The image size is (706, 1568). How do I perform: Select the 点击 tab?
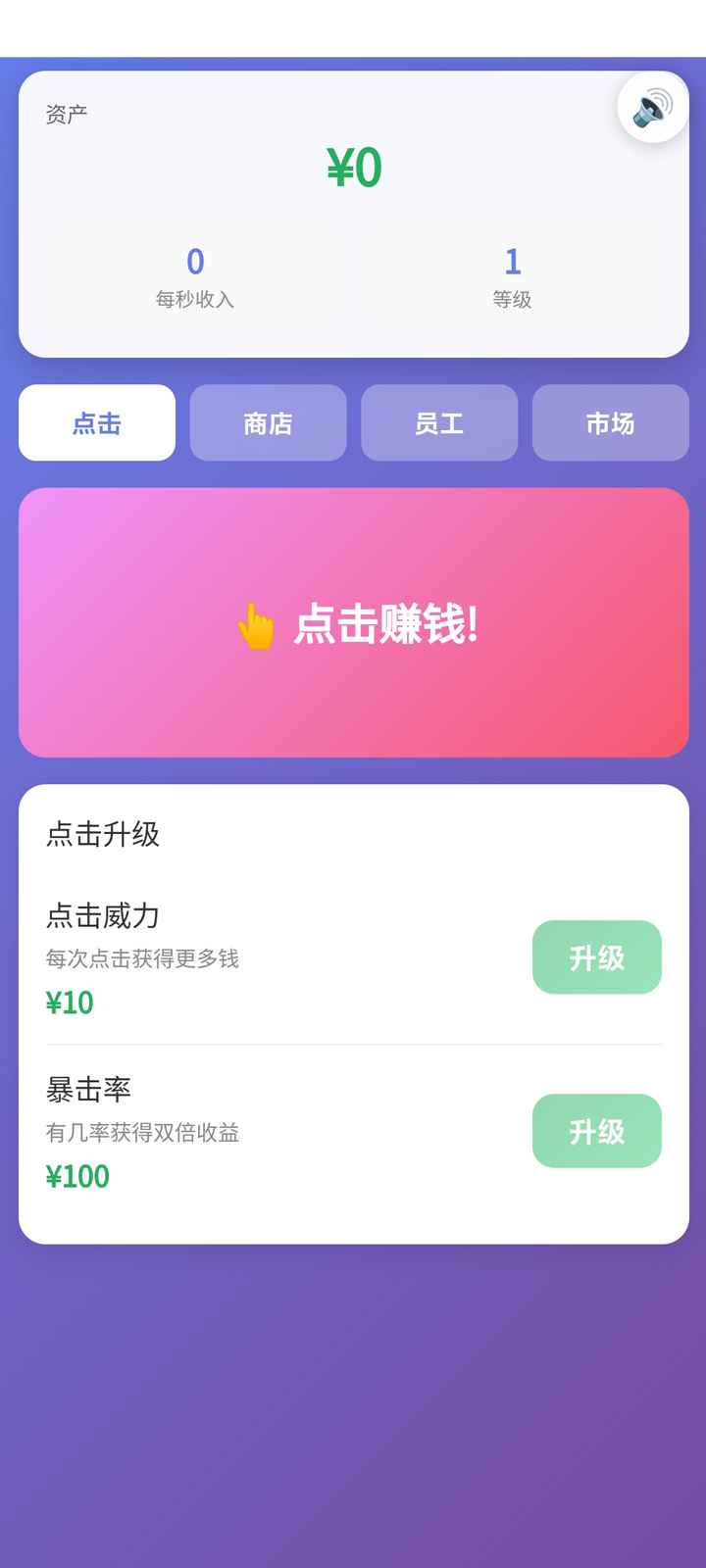pos(95,422)
